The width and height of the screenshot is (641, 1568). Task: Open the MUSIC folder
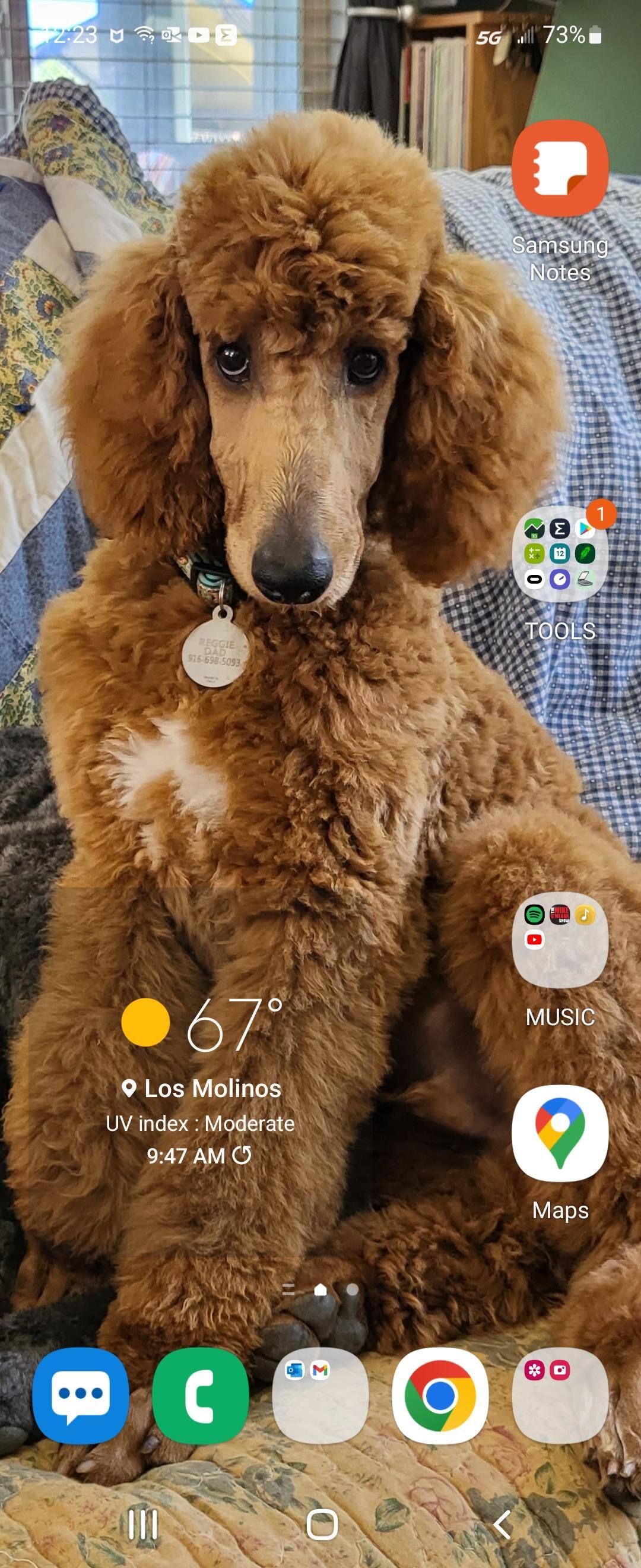coord(560,940)
